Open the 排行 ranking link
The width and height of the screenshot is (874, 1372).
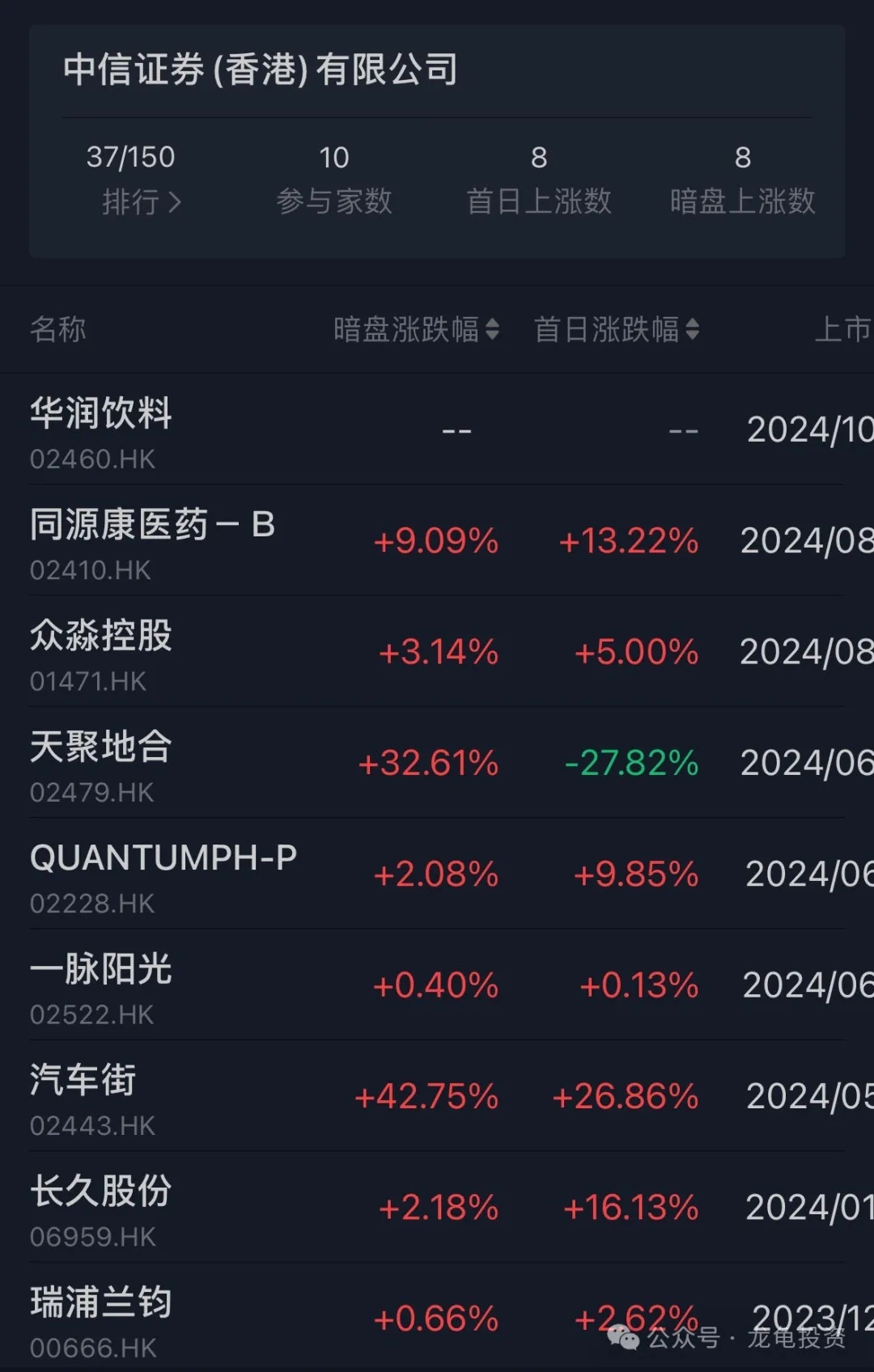[x=141, y=201]
